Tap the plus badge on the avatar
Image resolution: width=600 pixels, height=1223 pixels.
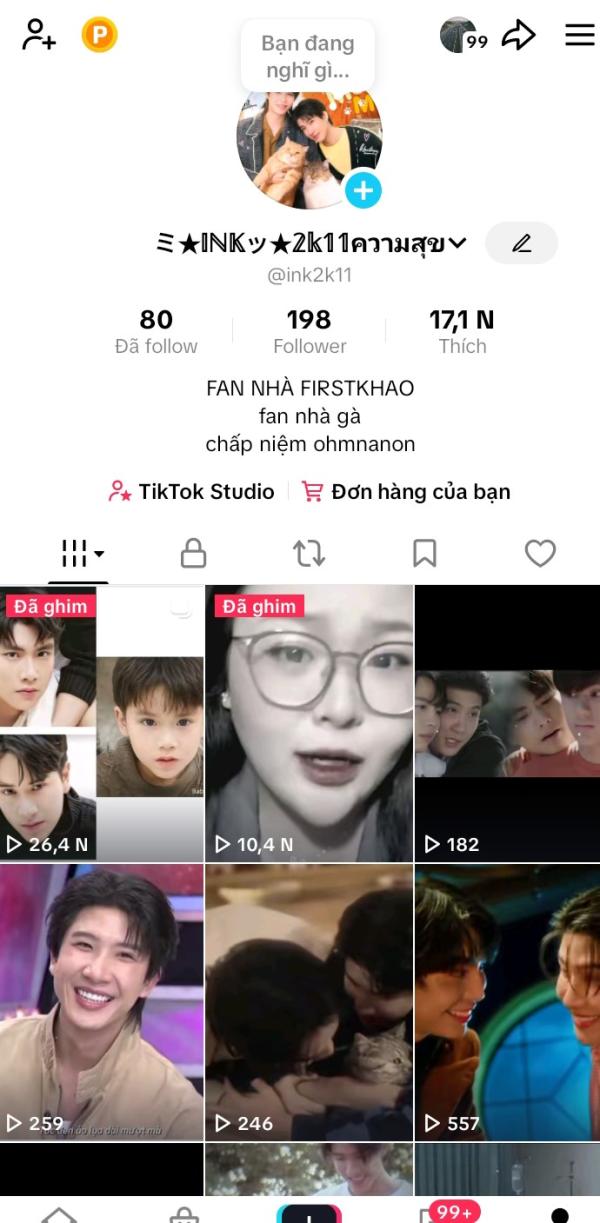(363, 190)
